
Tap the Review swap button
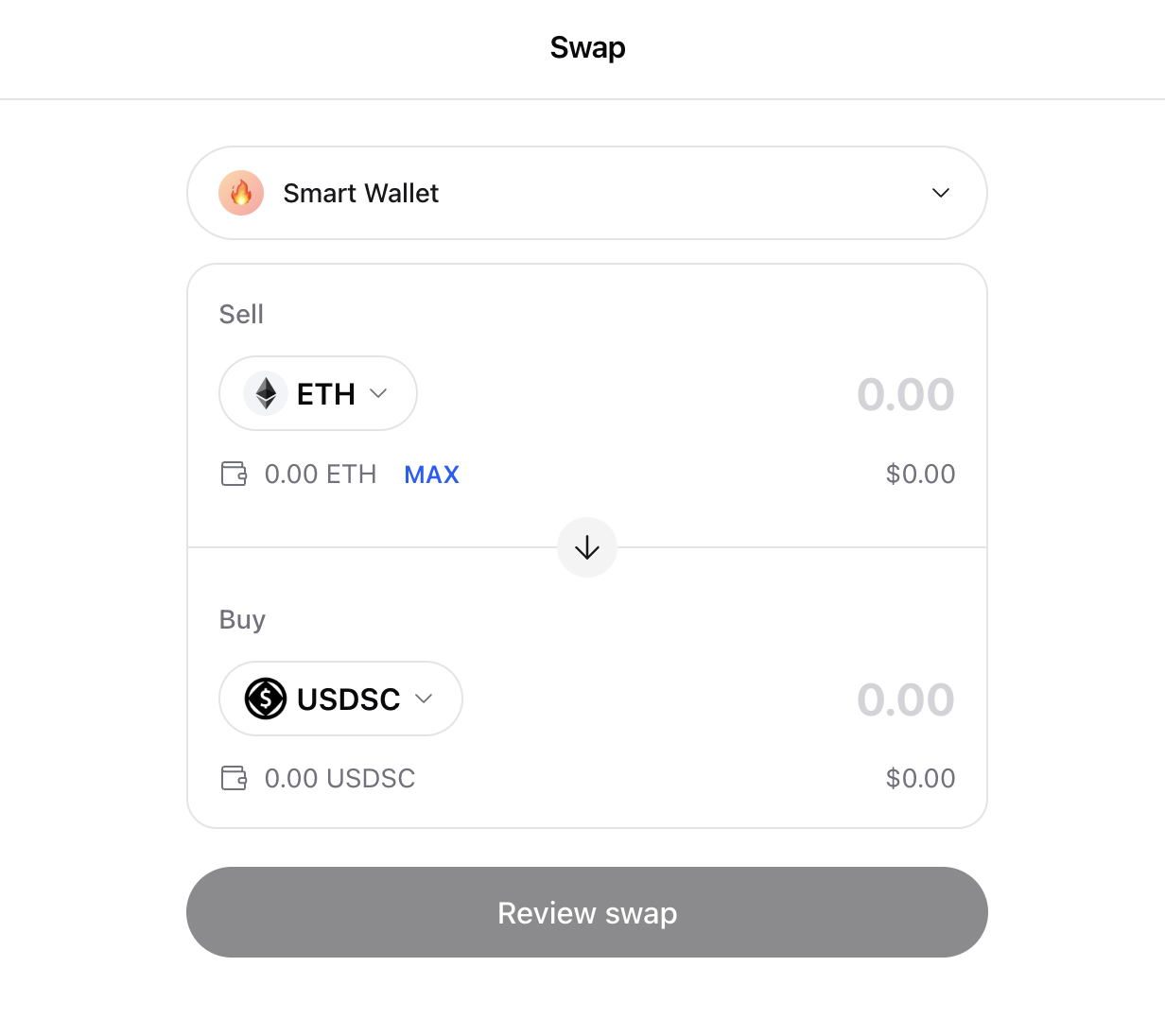(586, 912)
